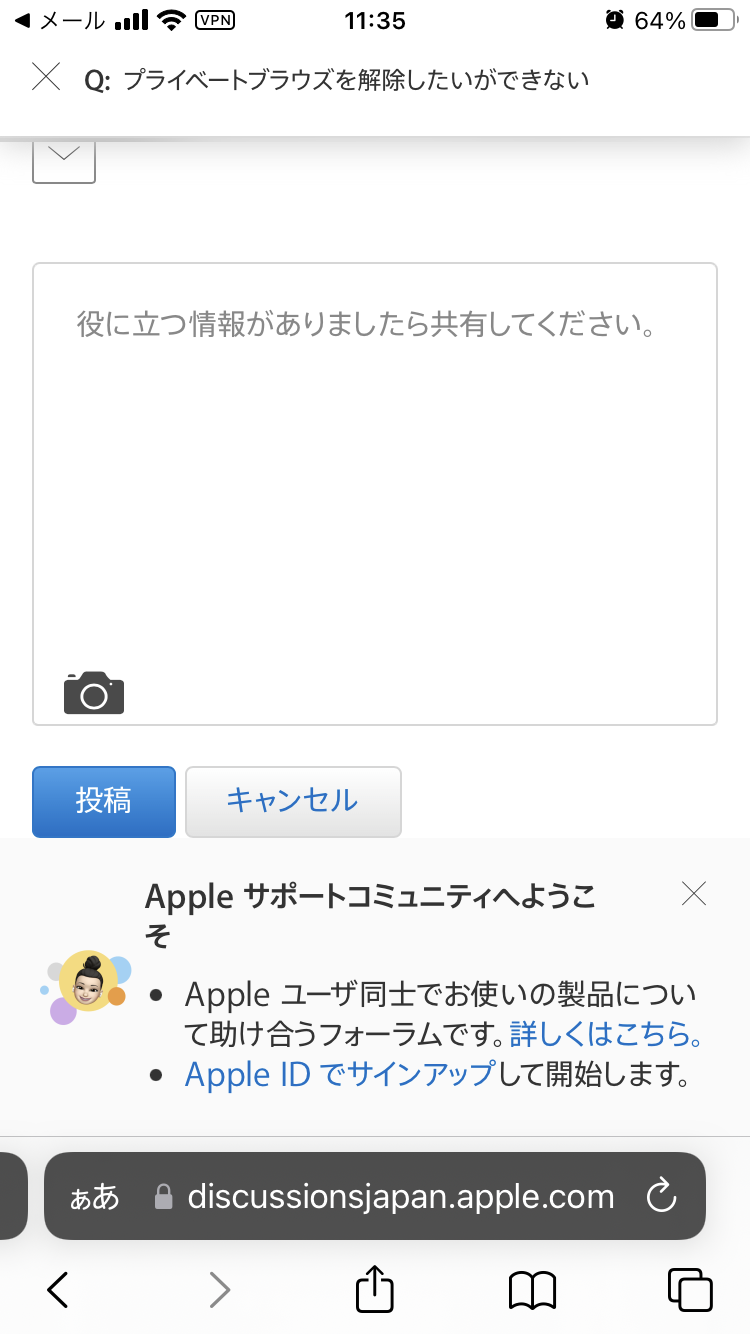Close the question header with X

coord(46,77)
